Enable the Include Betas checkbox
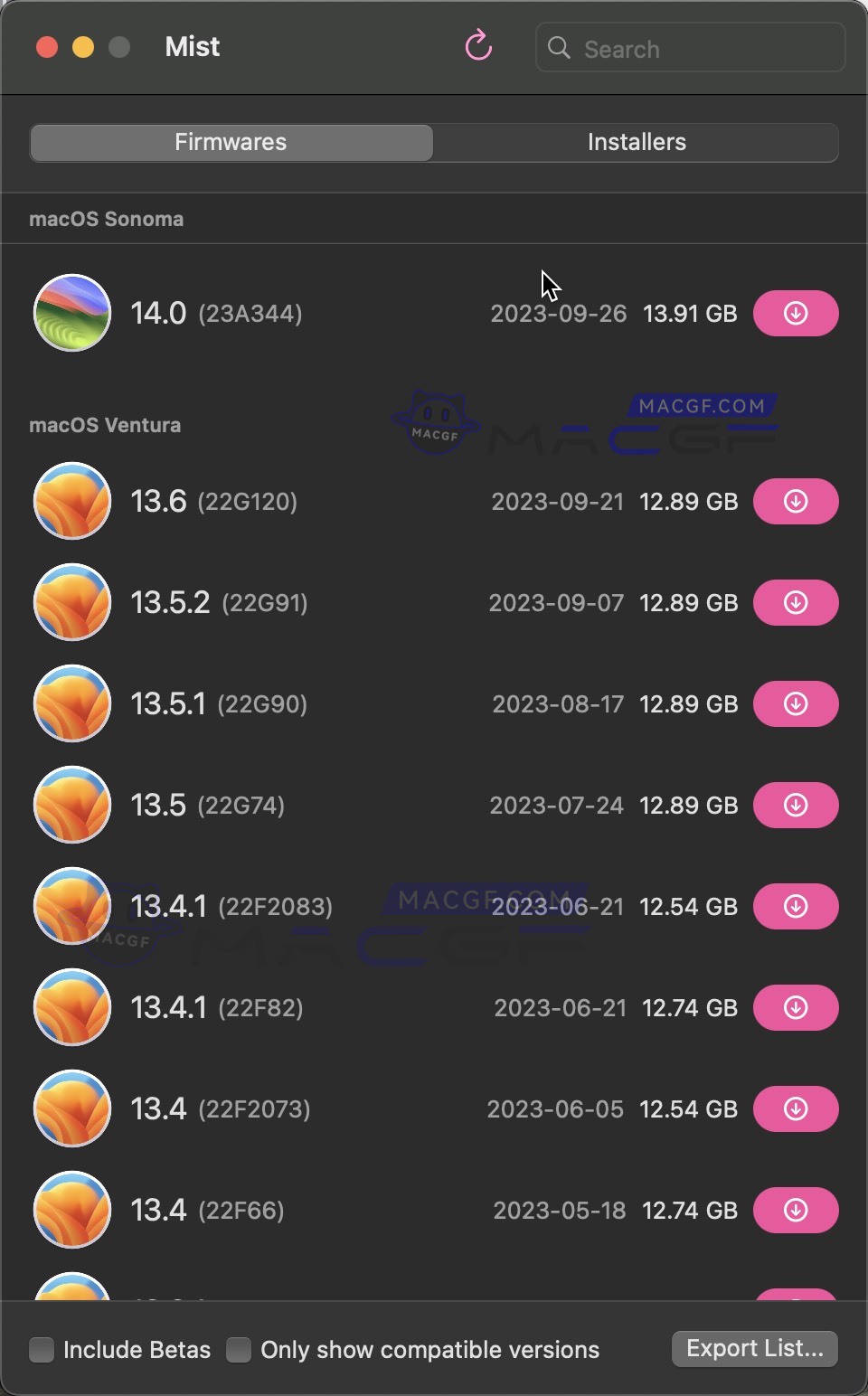868x1396 pixels. tap(42, 1349)
